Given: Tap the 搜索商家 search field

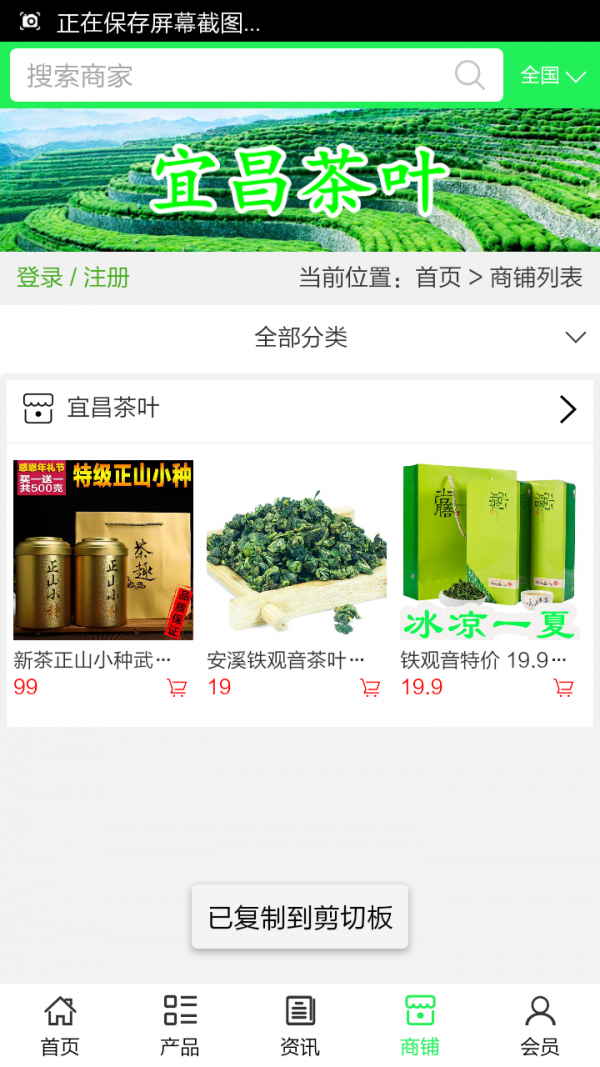Looking at the screenshot, I should [230, 76].
